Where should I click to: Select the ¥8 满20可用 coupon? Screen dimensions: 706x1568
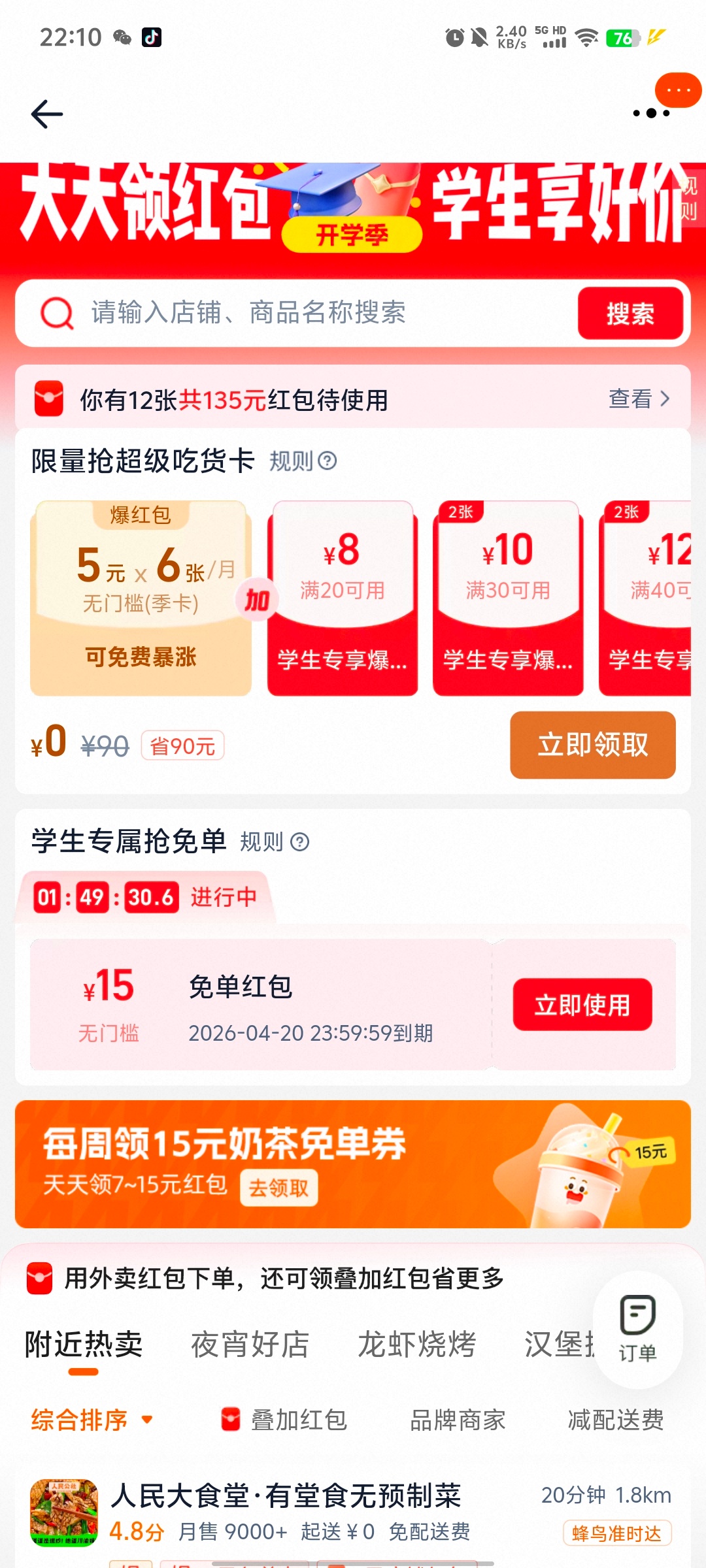click(x=342, y=598)
